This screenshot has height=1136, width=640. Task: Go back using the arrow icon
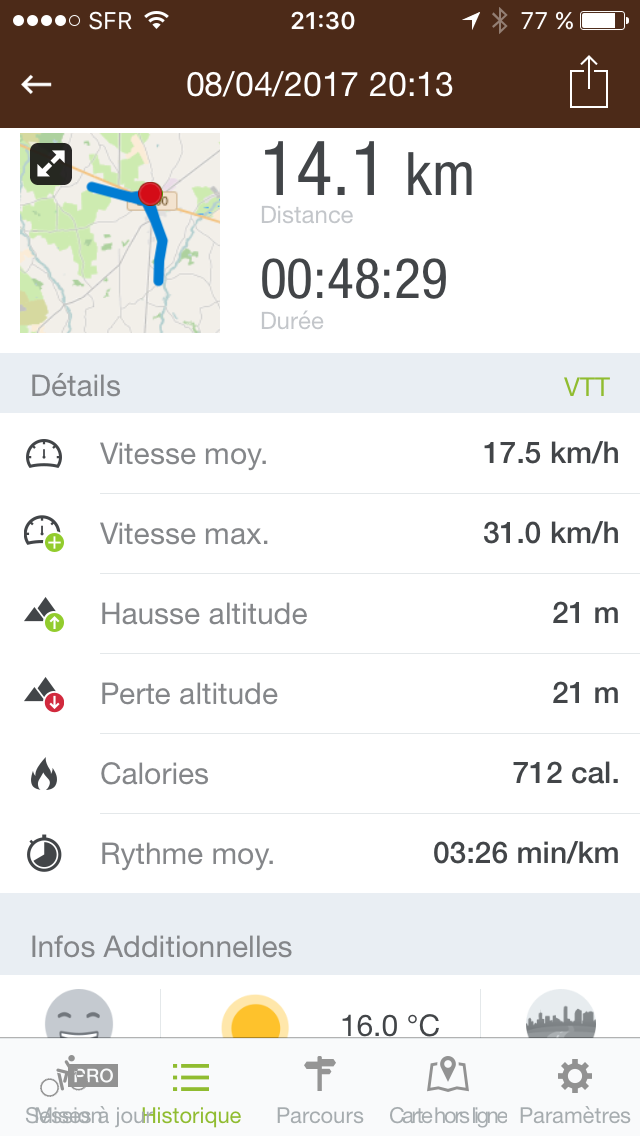[x=36, y=85]
